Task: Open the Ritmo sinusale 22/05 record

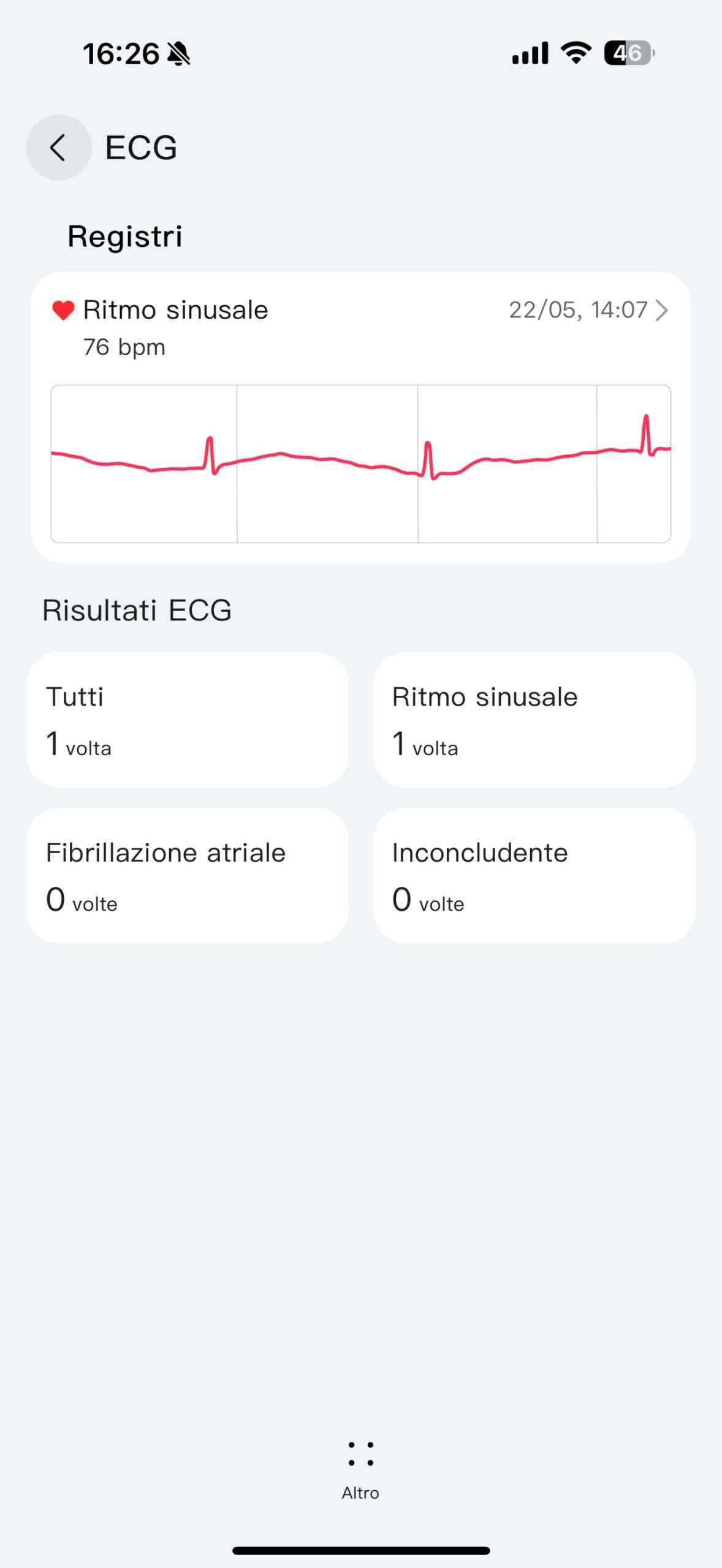Action: click(x=361, y=417)
